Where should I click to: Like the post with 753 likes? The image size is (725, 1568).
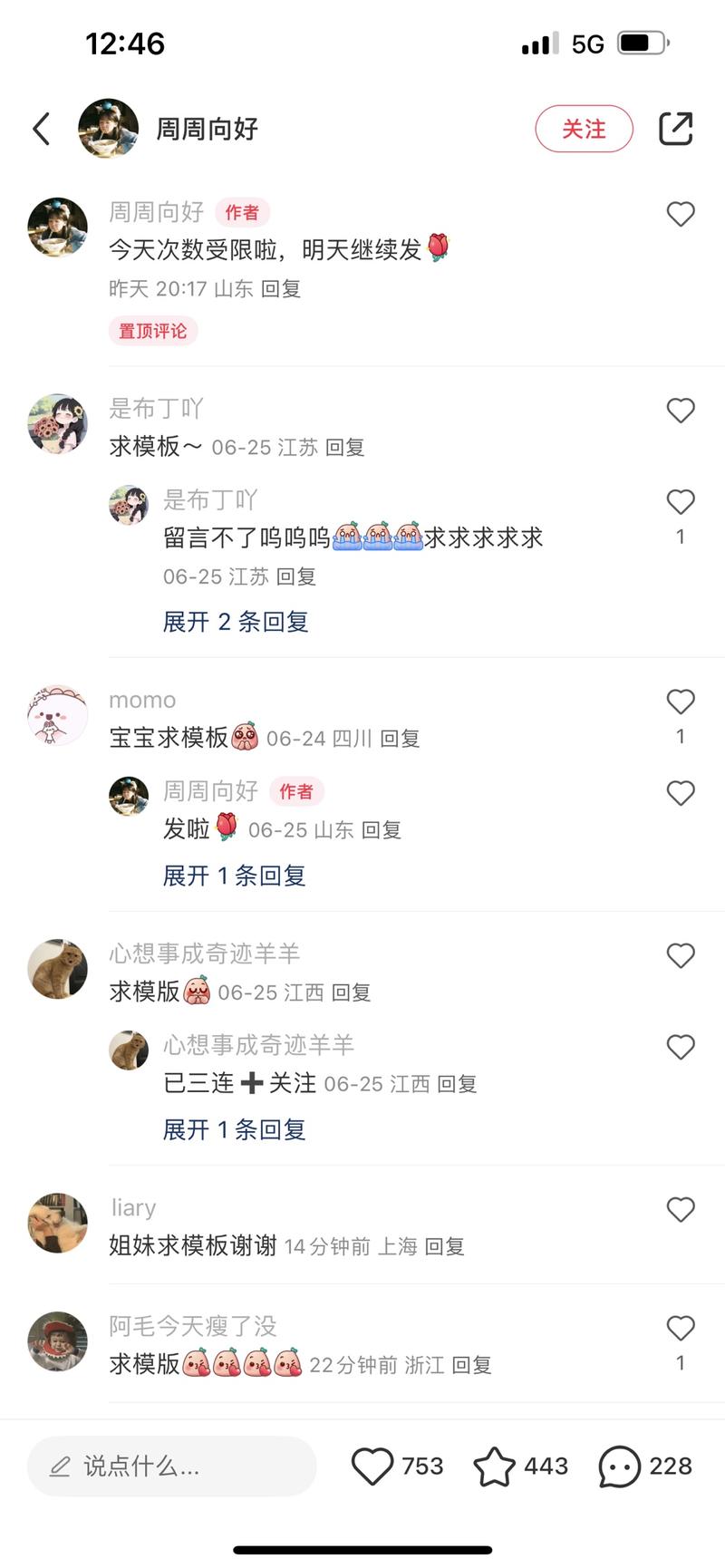pyautogui.click(x=372, y=1466)
